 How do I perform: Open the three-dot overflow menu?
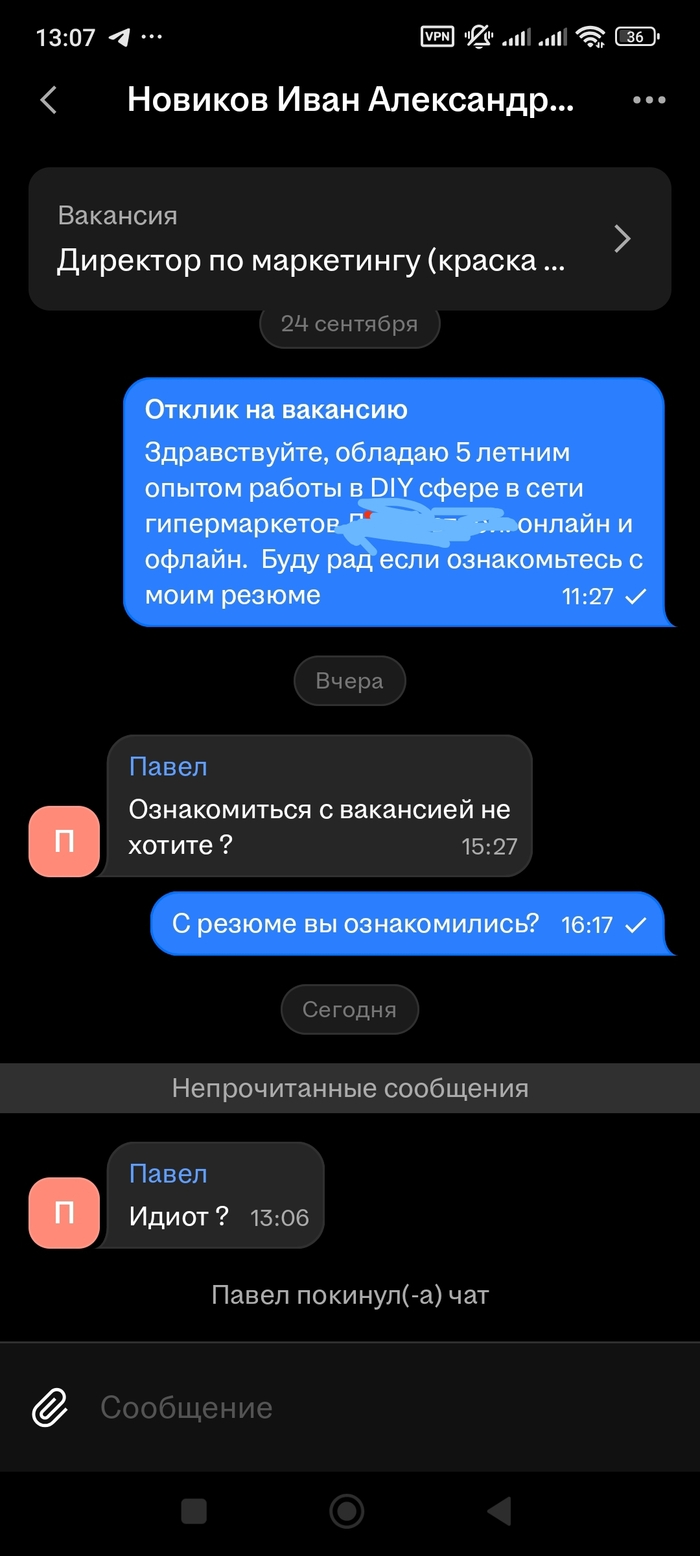pyautogui.click(x=649, y=100)
